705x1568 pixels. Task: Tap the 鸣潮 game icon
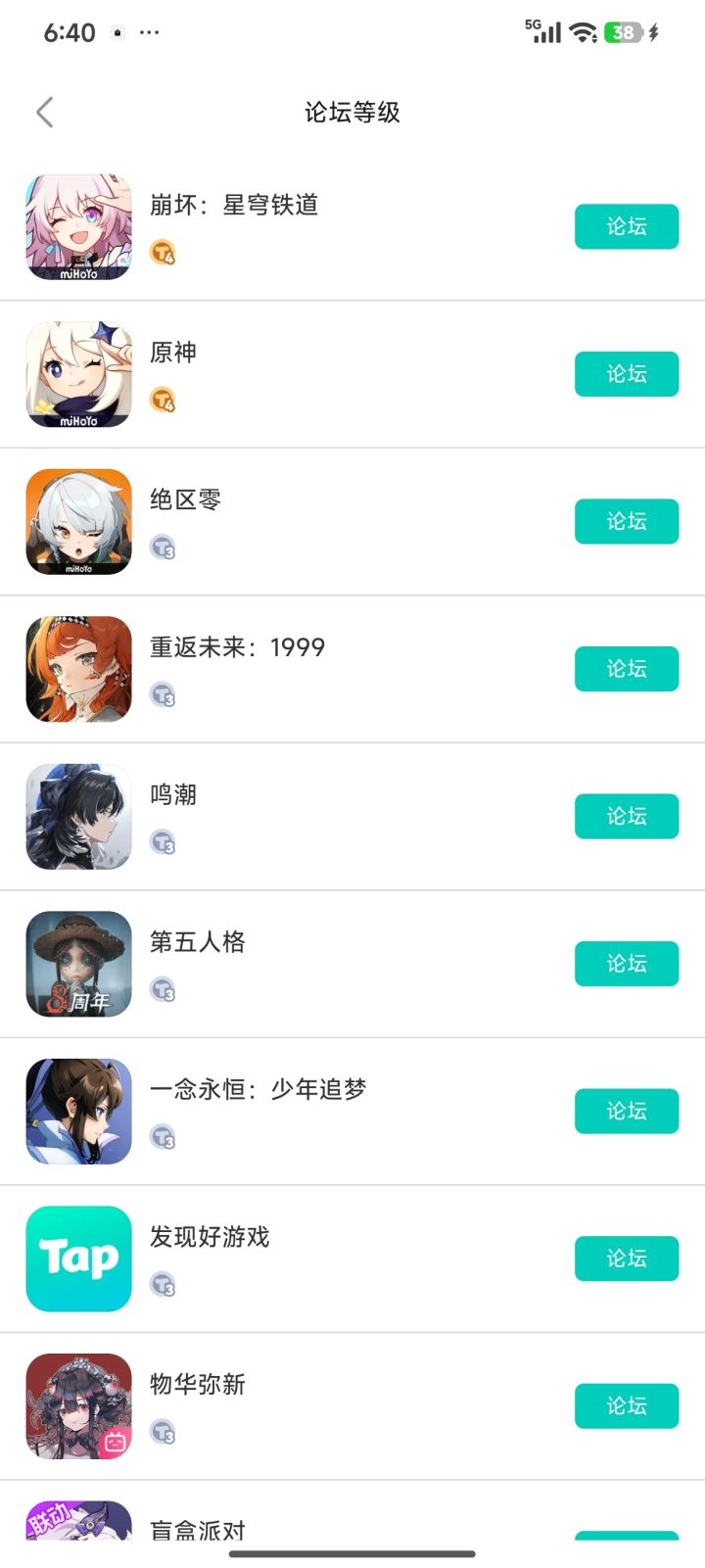(x=78, y=817)
